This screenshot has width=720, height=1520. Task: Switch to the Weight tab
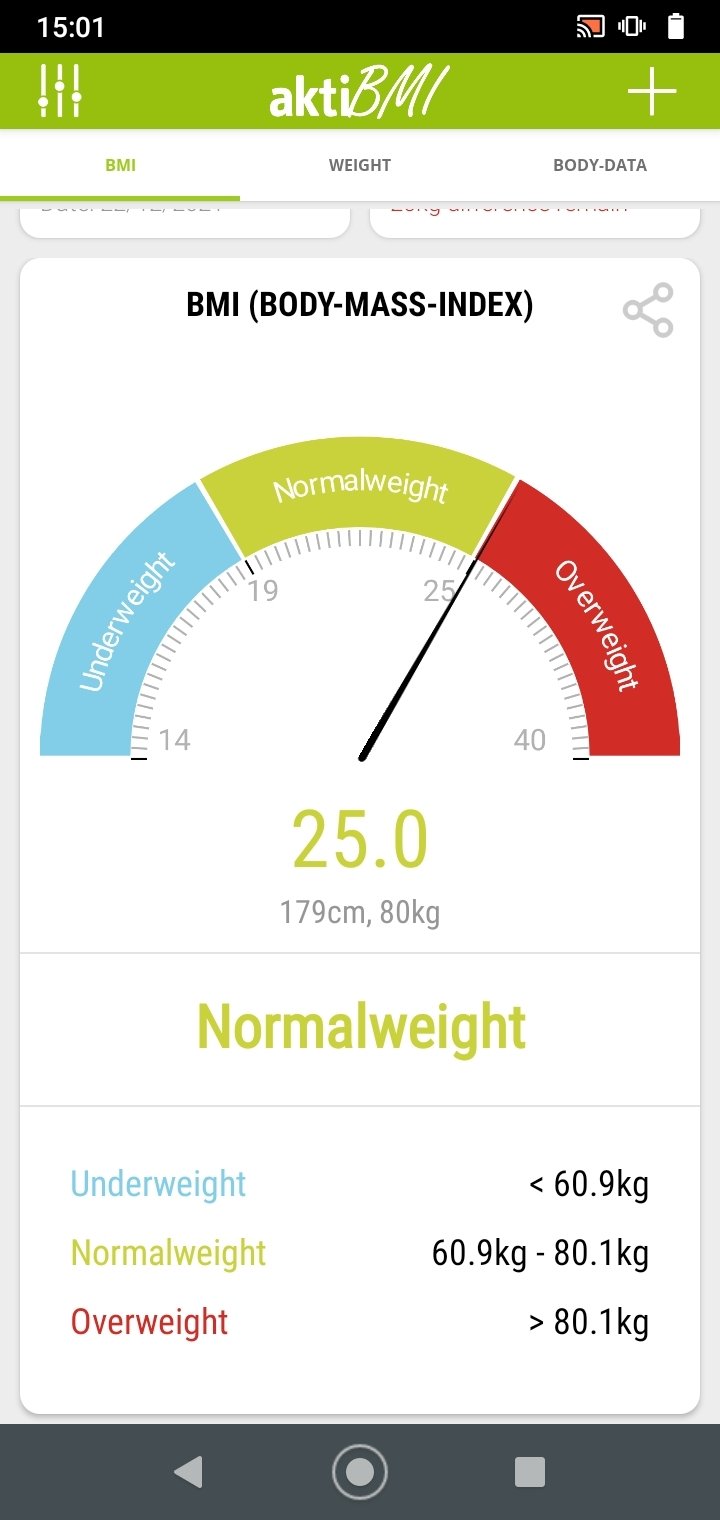[360, 165]
